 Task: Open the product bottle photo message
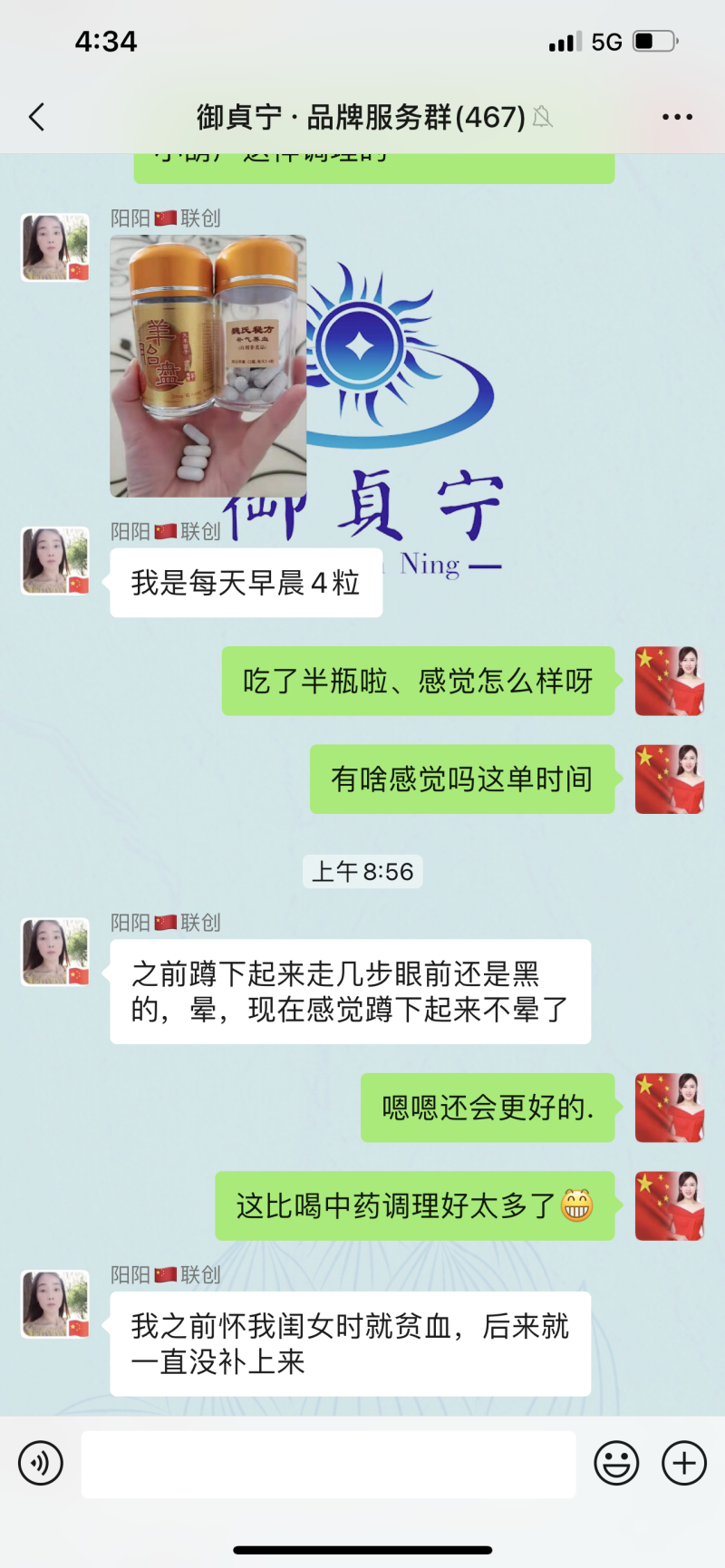208,366
